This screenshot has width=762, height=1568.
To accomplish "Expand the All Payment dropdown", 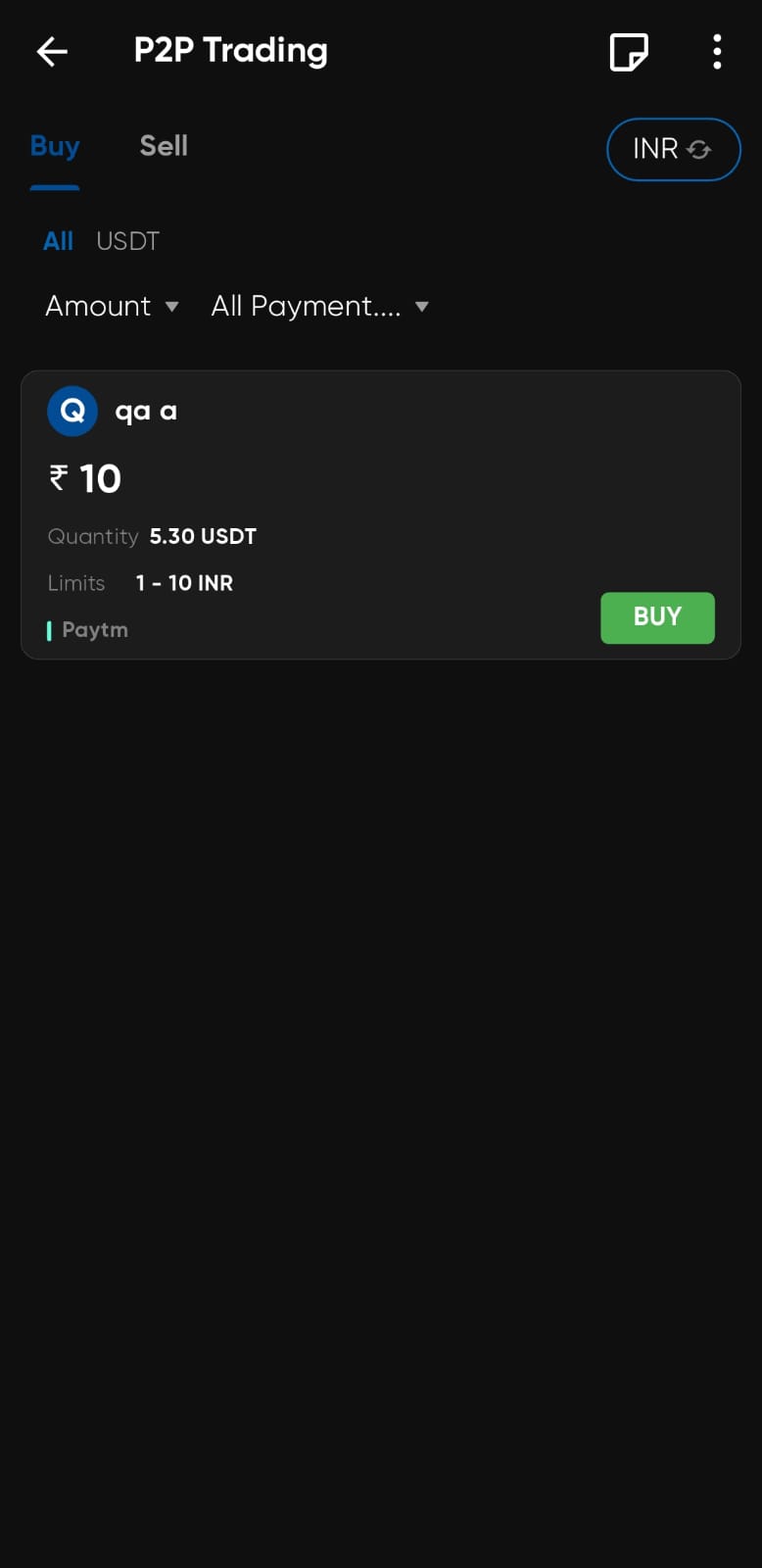I will [319, 307].
